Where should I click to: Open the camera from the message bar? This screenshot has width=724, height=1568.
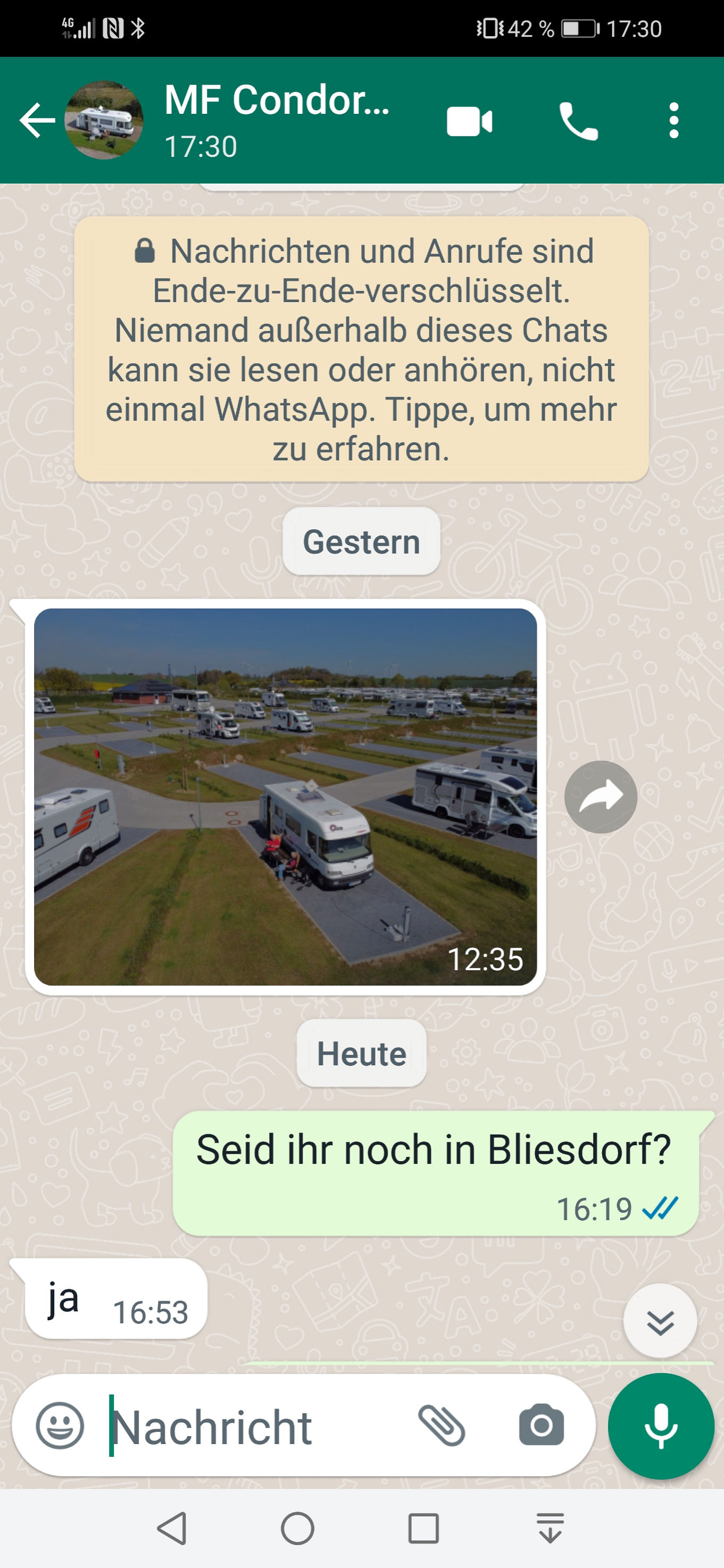coord(542,1425)
